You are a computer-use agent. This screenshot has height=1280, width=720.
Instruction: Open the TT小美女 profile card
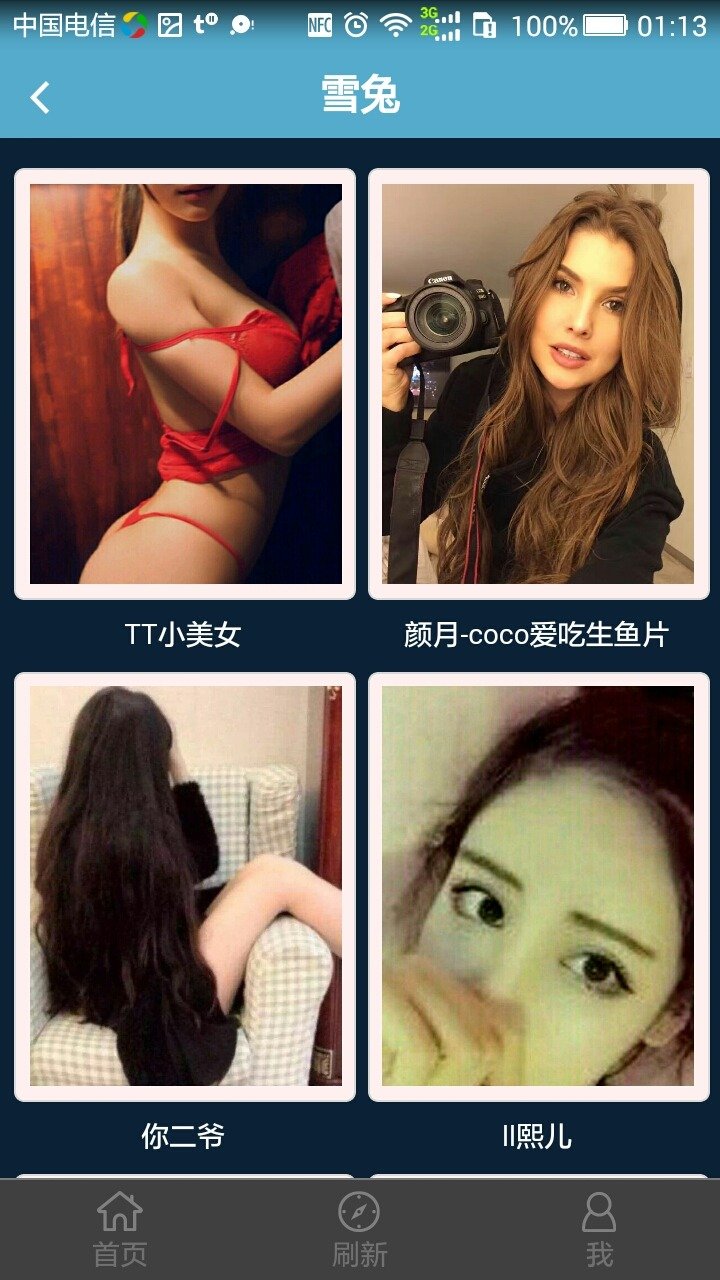coord(185,384)
